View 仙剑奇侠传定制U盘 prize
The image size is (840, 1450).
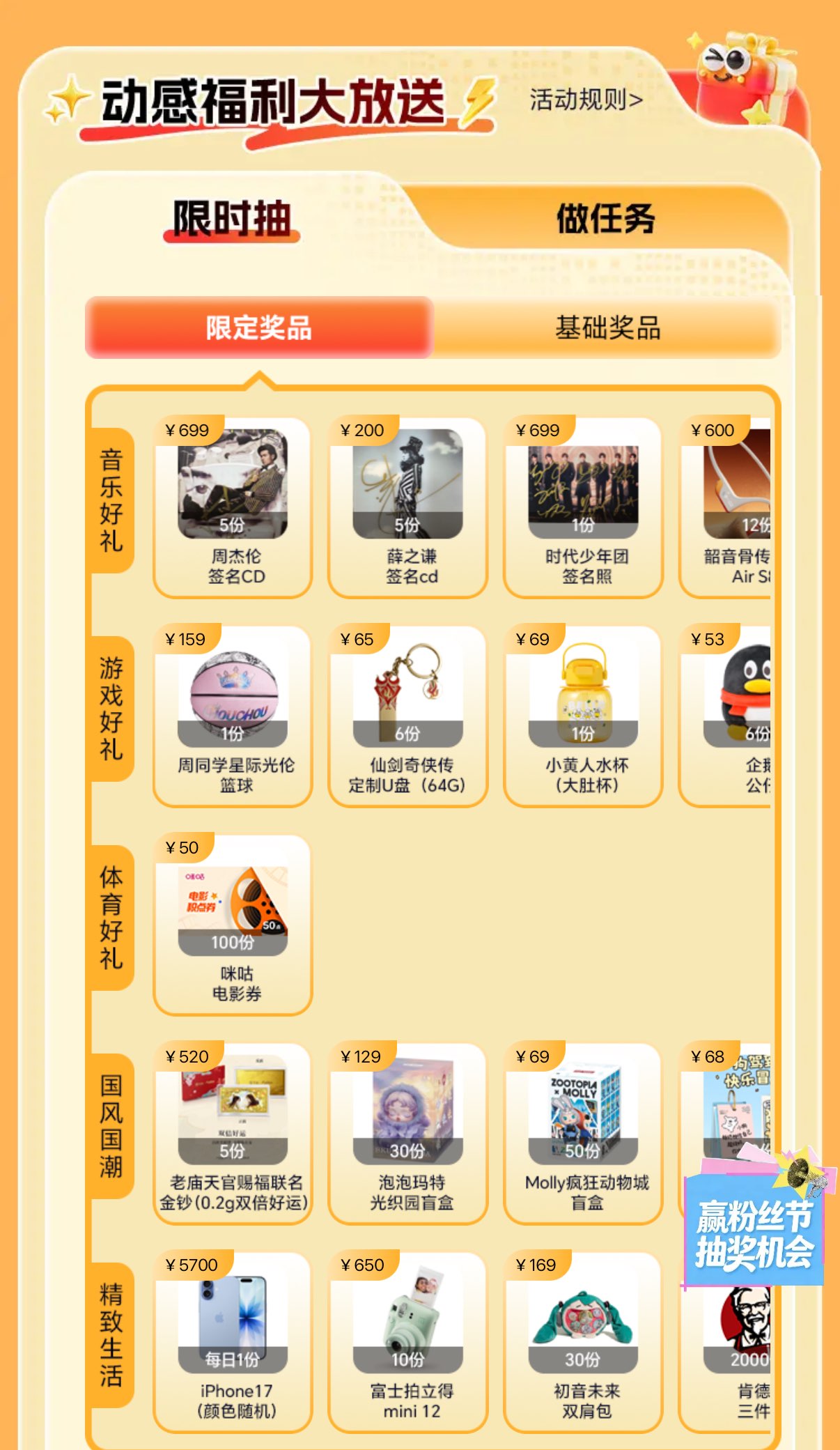(408, 716)
